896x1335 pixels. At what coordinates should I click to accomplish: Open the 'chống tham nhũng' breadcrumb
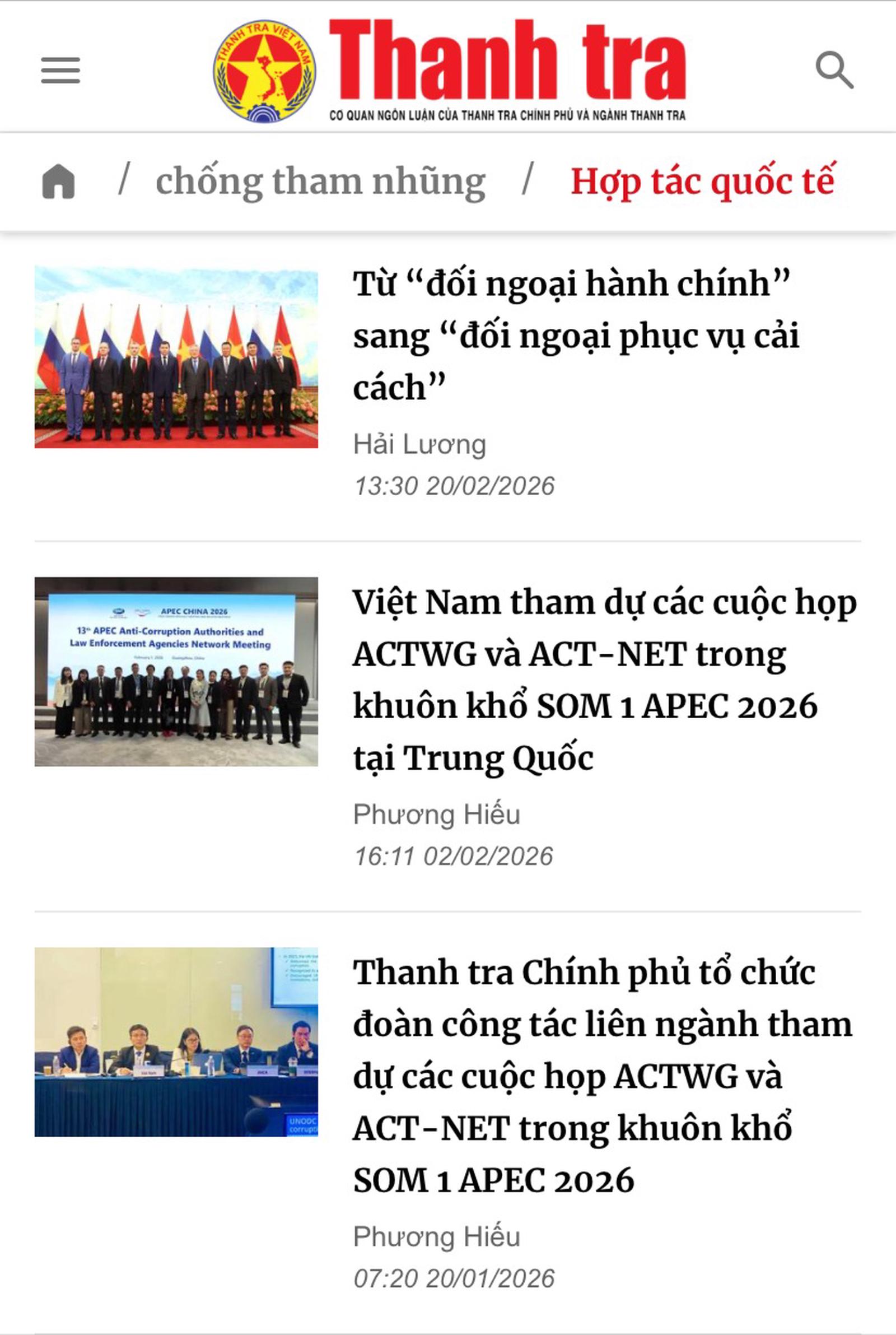(x=320, y=181)
